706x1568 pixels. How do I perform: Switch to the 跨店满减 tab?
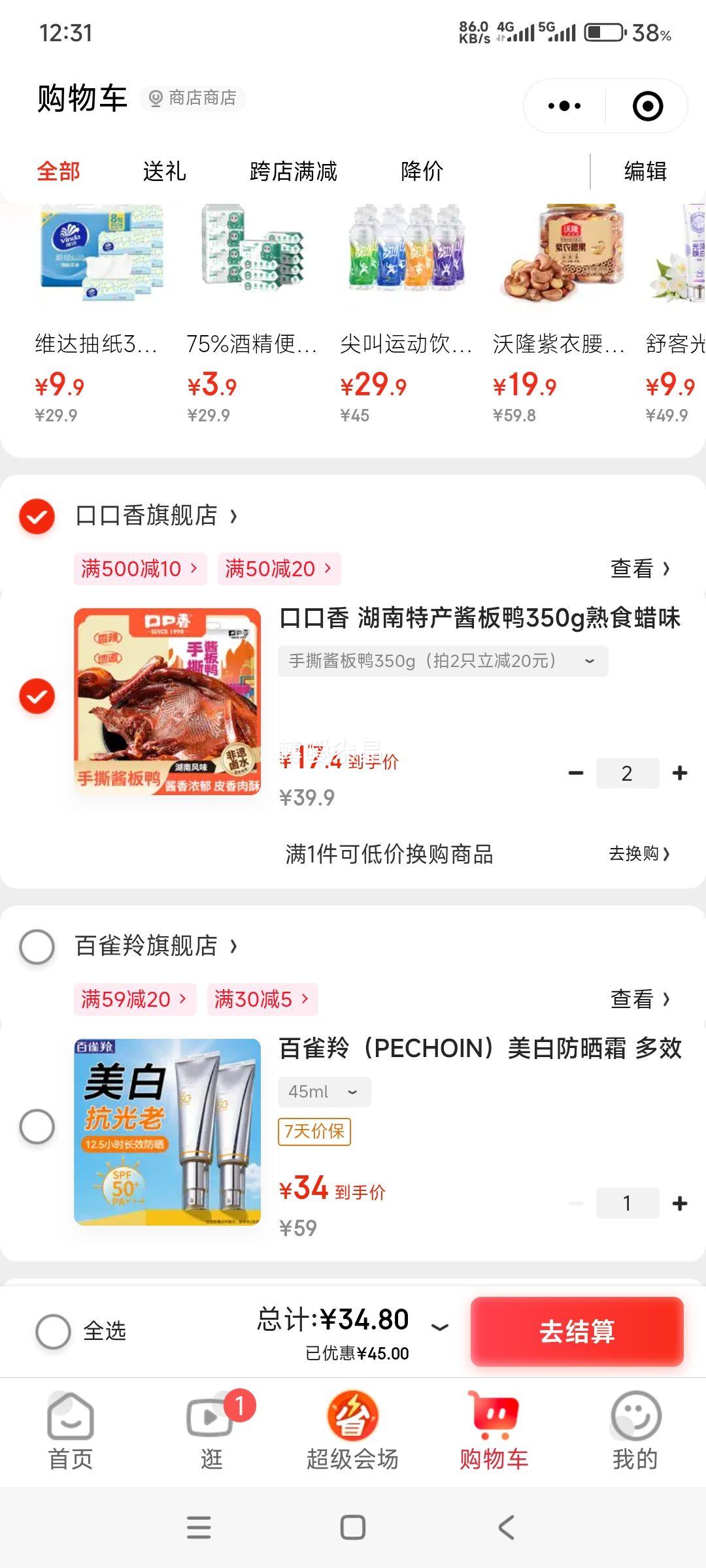coord(294,172)
